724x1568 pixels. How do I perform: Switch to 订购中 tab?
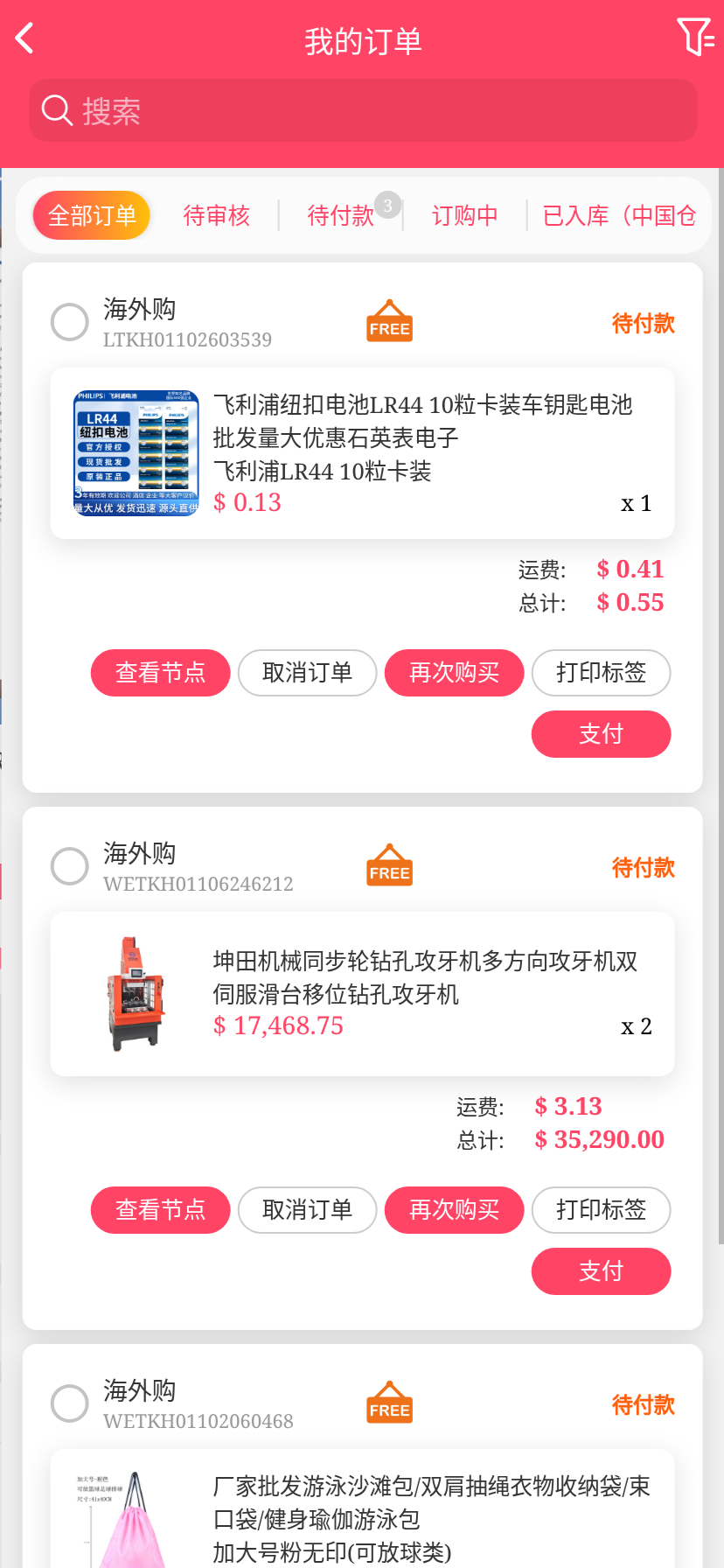click(464, 215)
